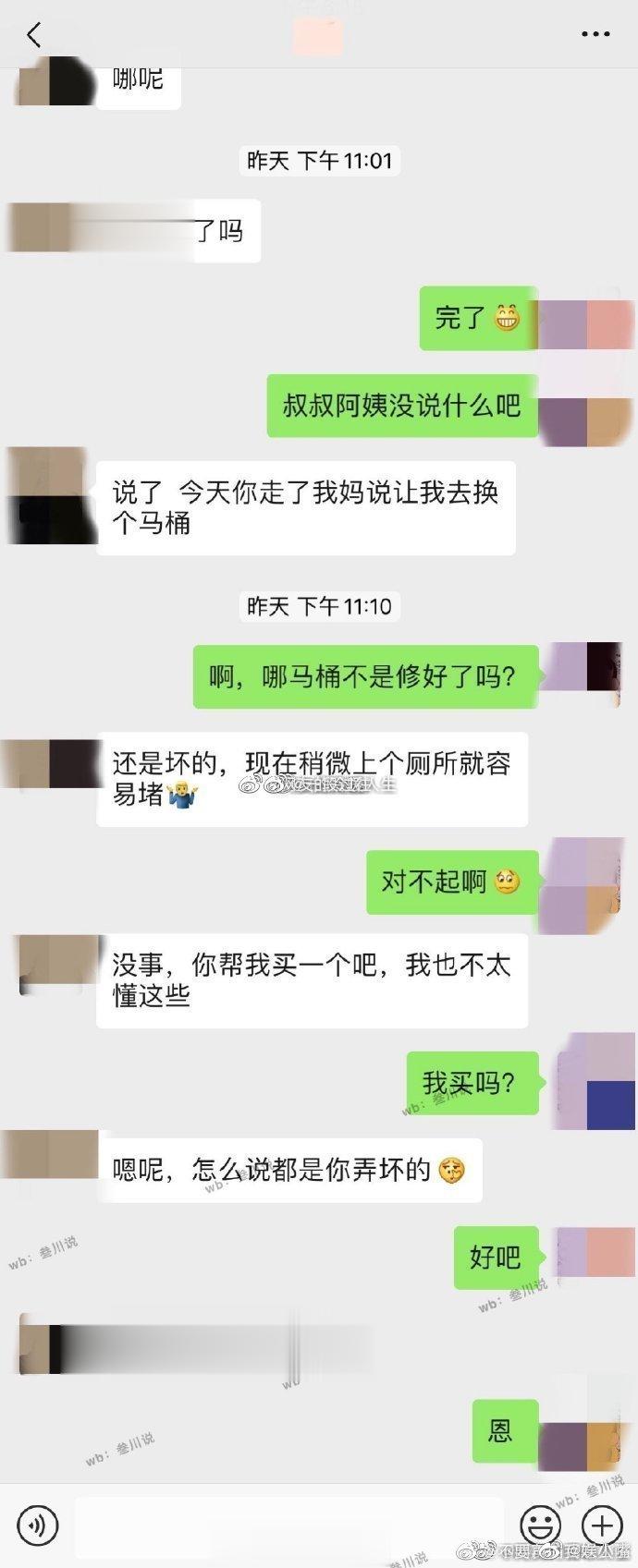Open the plus attachments menu
Screen dimensions: 638x1568
click(x=601, y=1525)
